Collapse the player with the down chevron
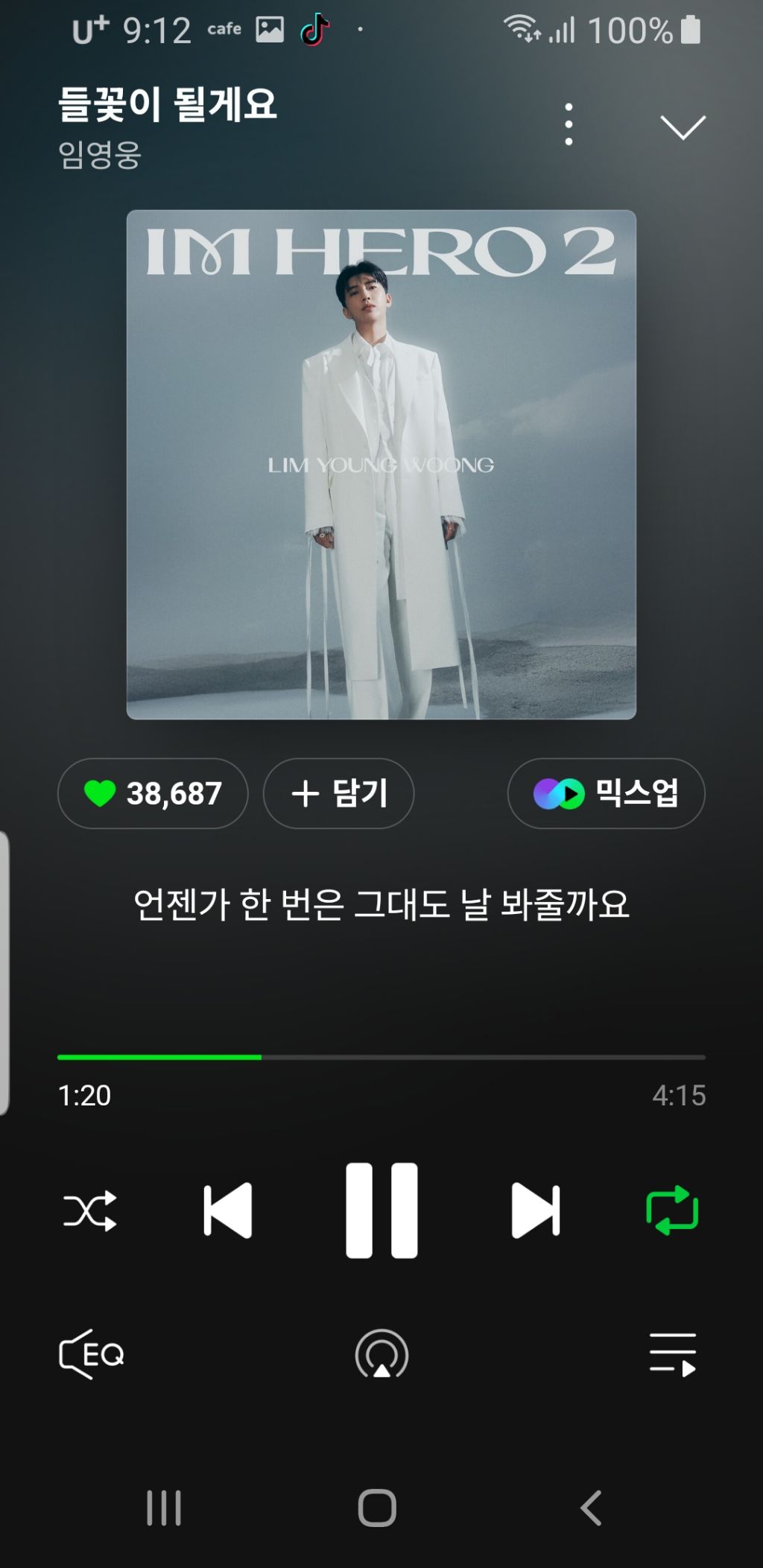 click(x=683, y=127)
